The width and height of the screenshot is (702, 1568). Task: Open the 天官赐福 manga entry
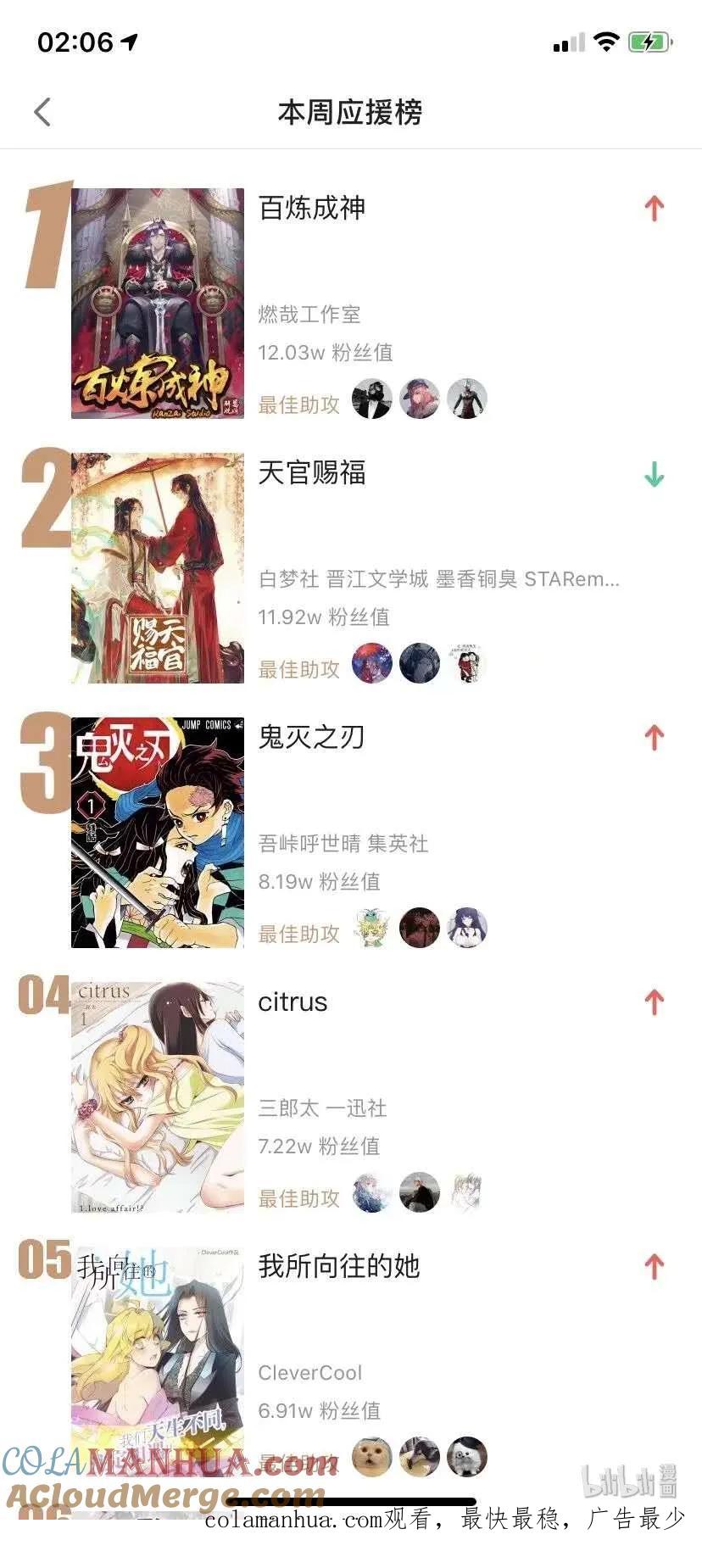[312, 473]
